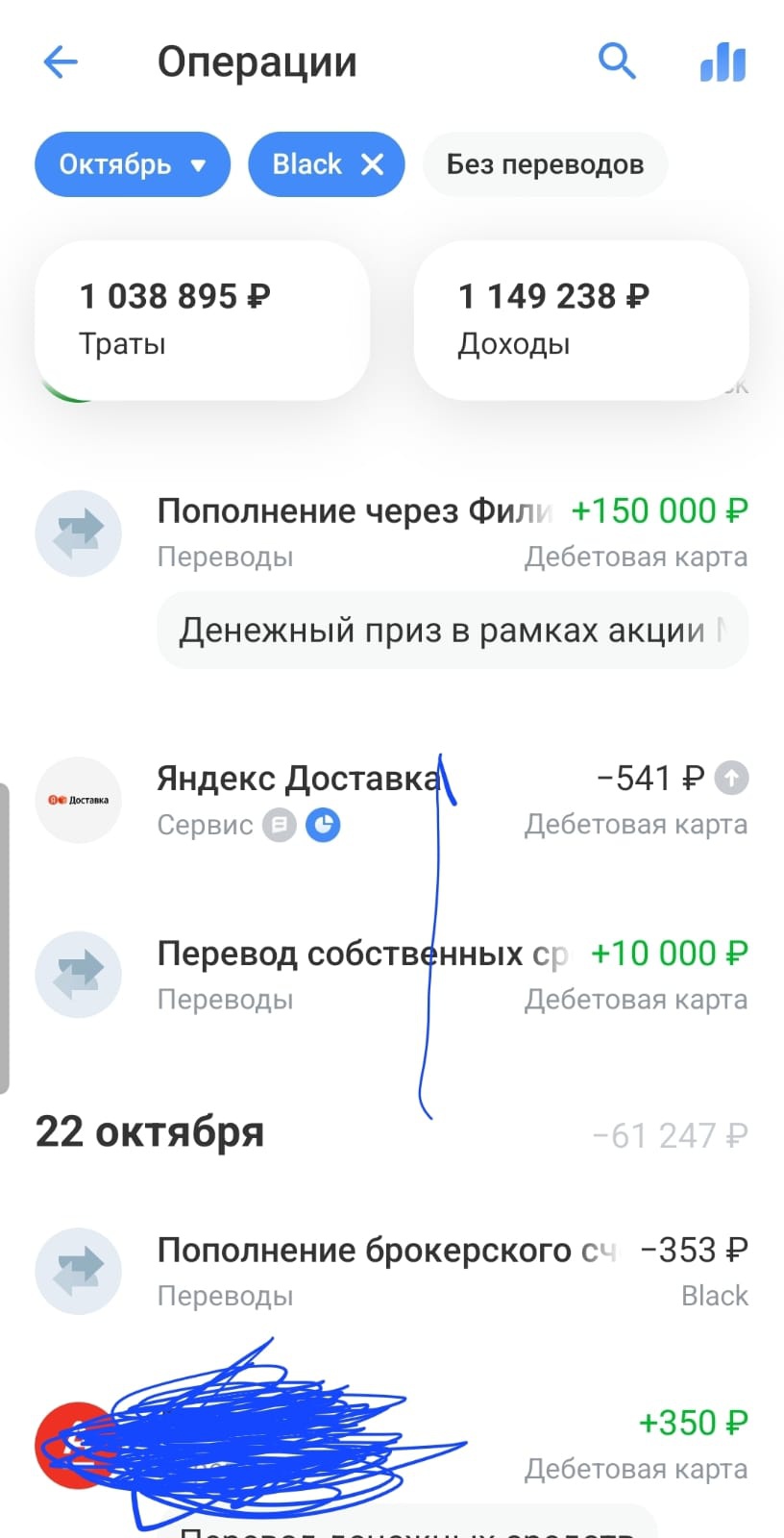Open the Траты summary card
This screenshot has height=1538, width=784.
pyautogui.click(x=202, y=319)
